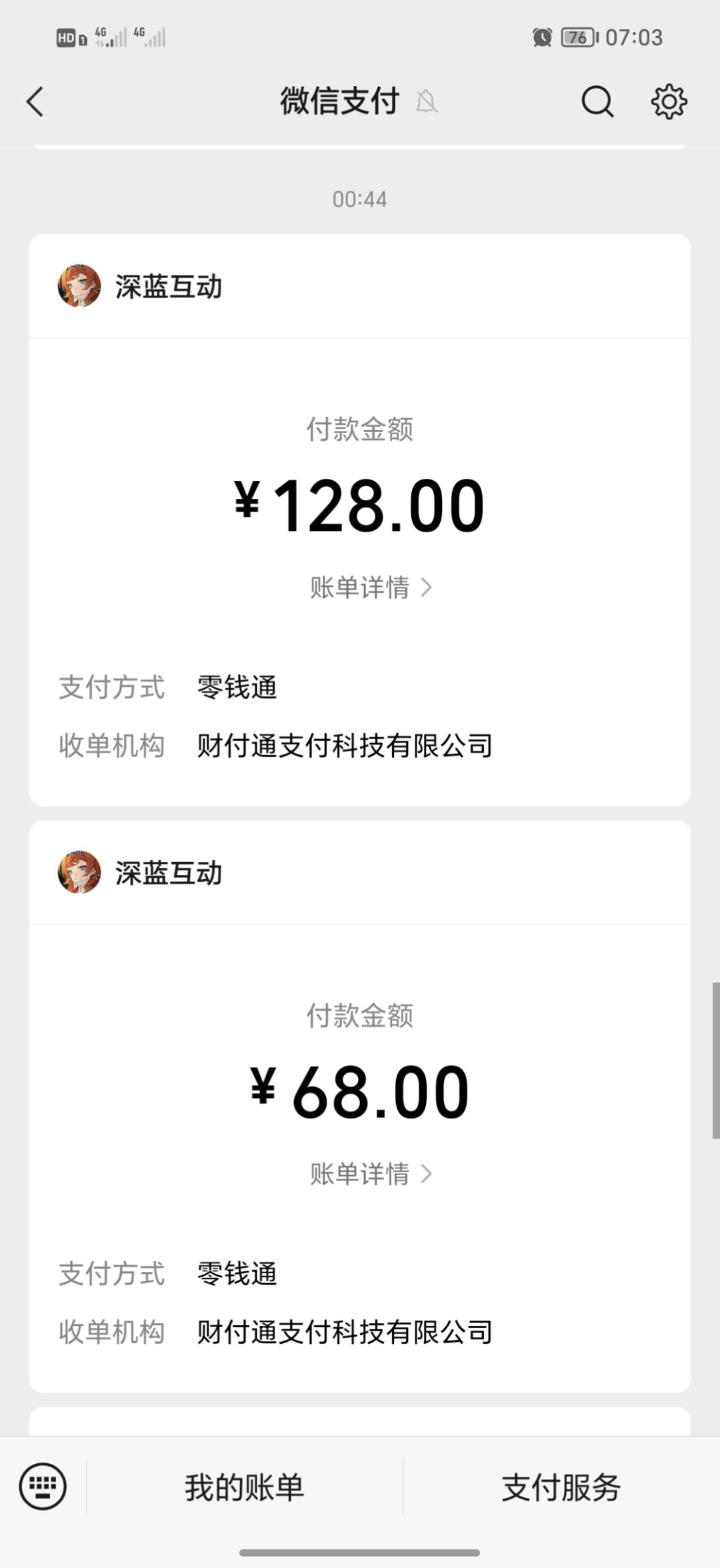Open 账单详情 for the ¥128.00 payment
This screenshot has width=720, height=1568.
[x=360, y=588]
